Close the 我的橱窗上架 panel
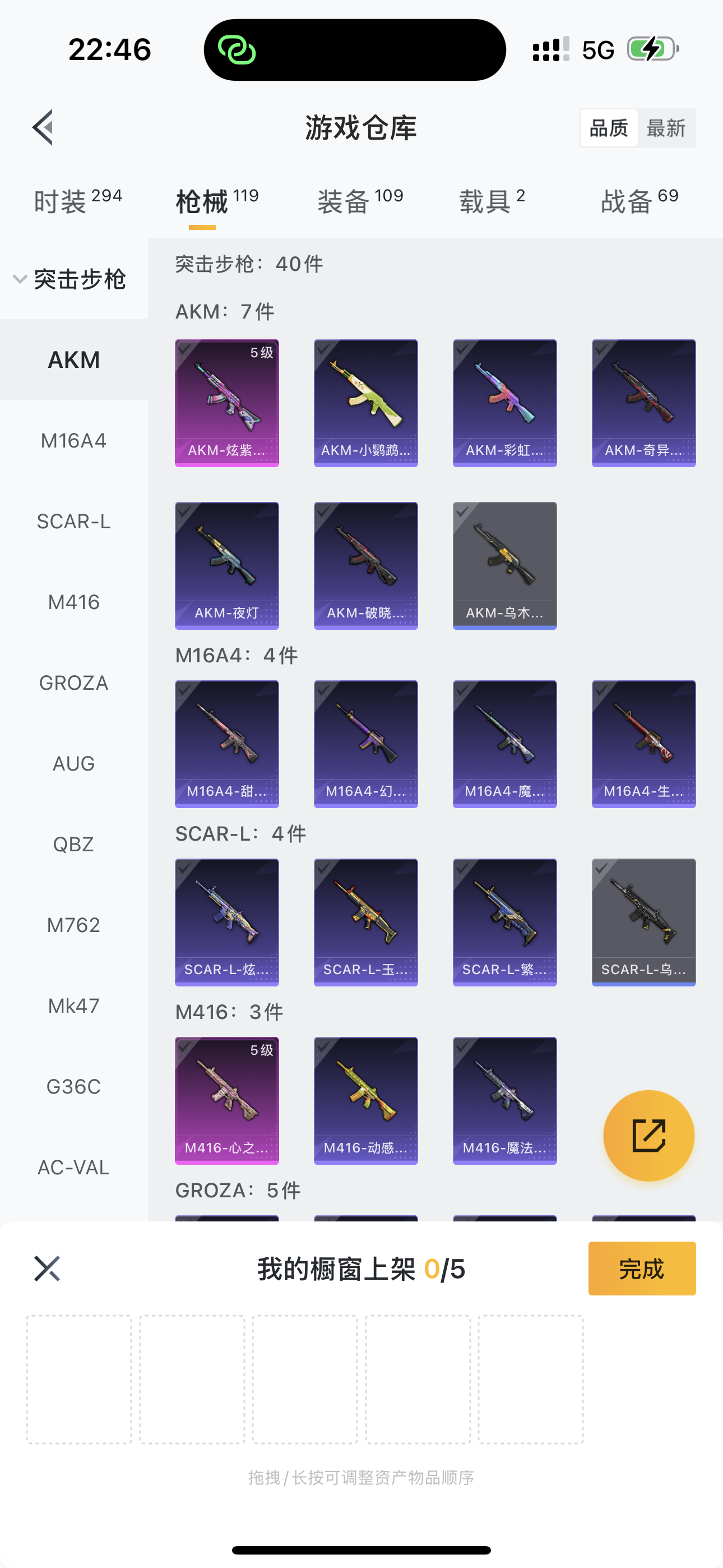Image resolution: width=723 pixels, height=1568 pixels. point(47,1269)
